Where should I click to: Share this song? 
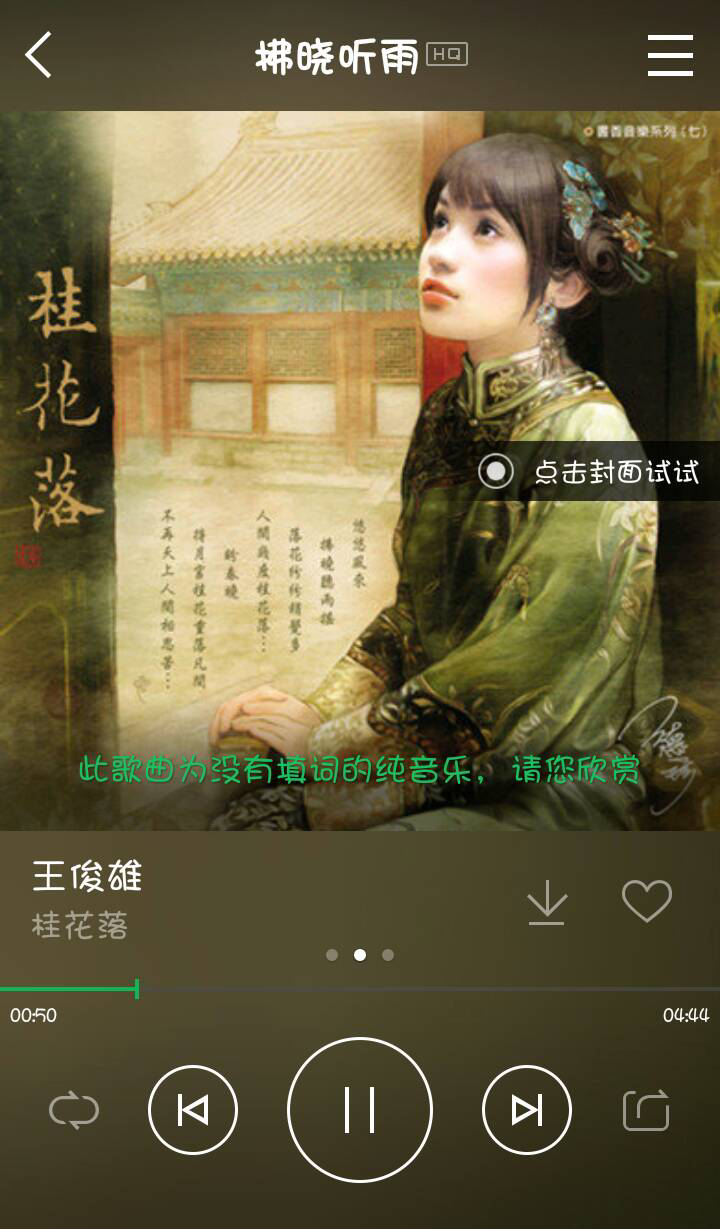click(x=646, y=1110)
